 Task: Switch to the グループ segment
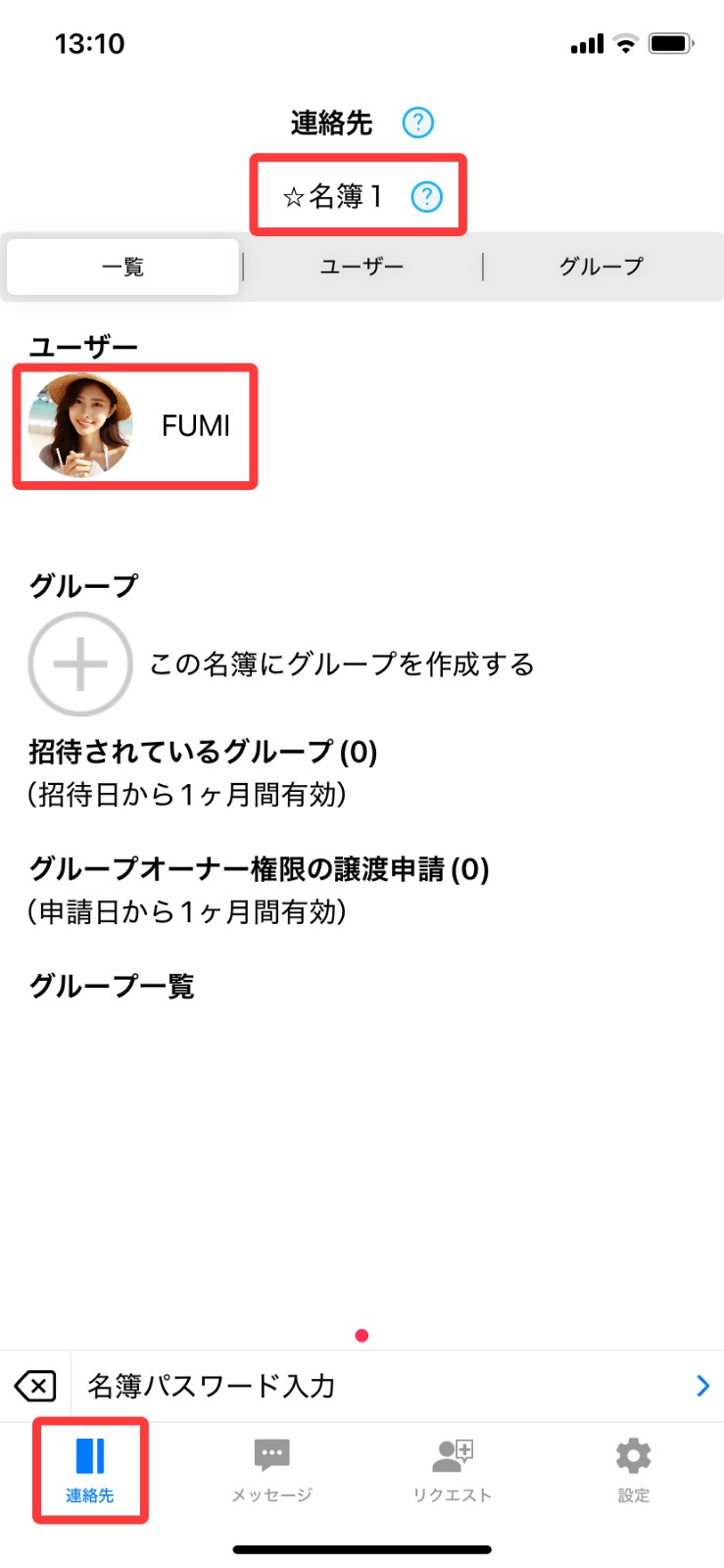pos(601,267)
